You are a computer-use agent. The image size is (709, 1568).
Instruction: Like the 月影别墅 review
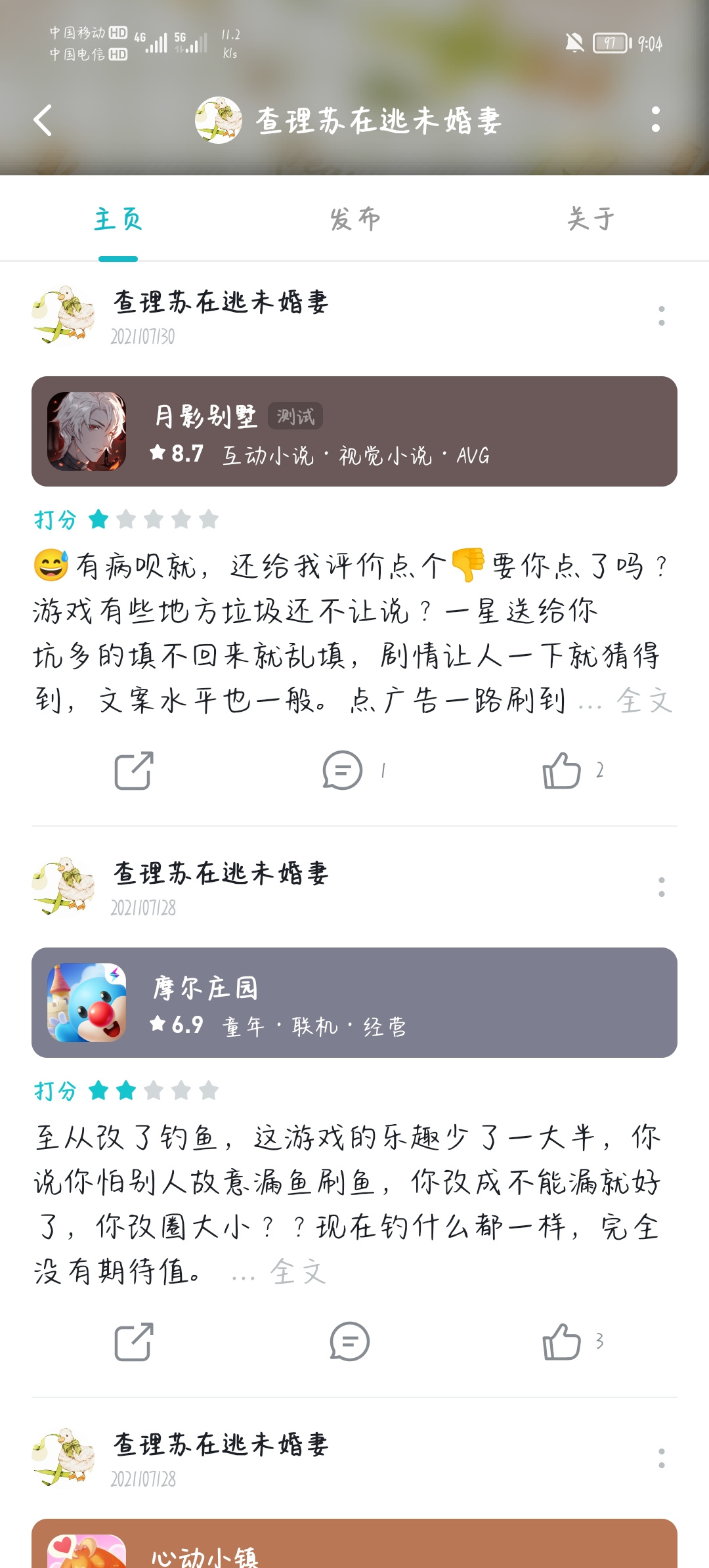562,770
